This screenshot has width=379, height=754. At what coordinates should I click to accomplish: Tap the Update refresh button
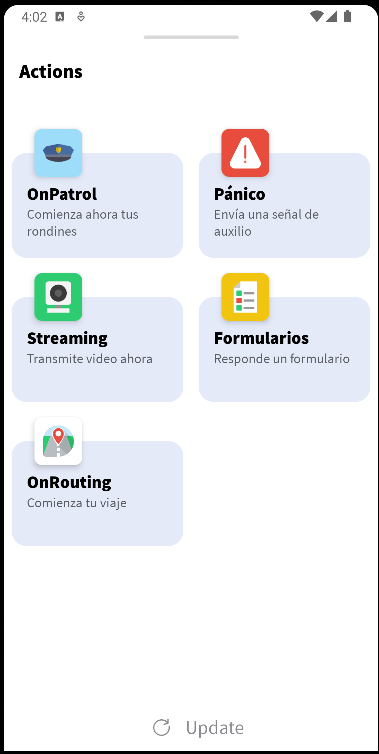tap(198, 728)
